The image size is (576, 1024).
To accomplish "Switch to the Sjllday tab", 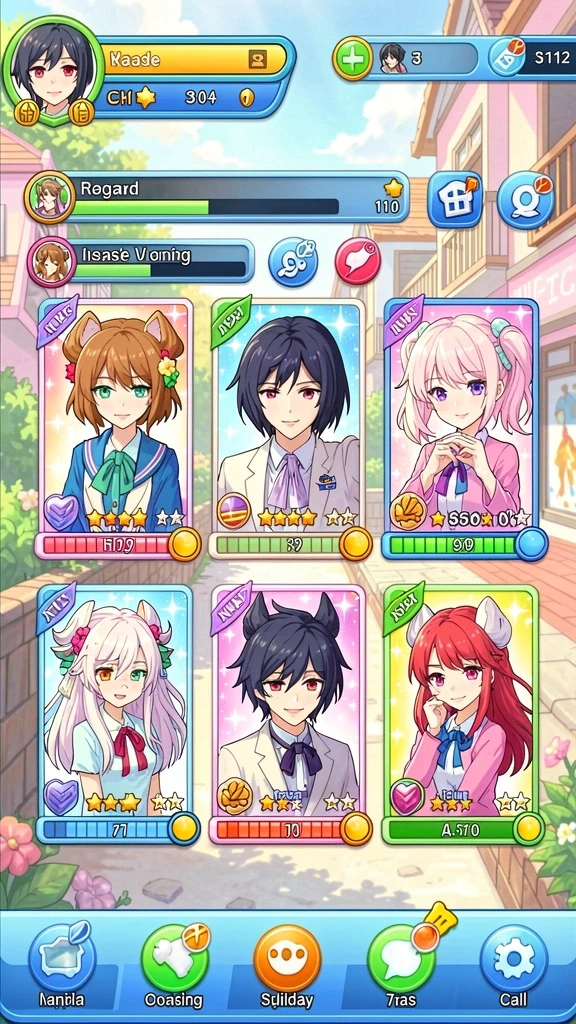I will (x=287, y=965).
